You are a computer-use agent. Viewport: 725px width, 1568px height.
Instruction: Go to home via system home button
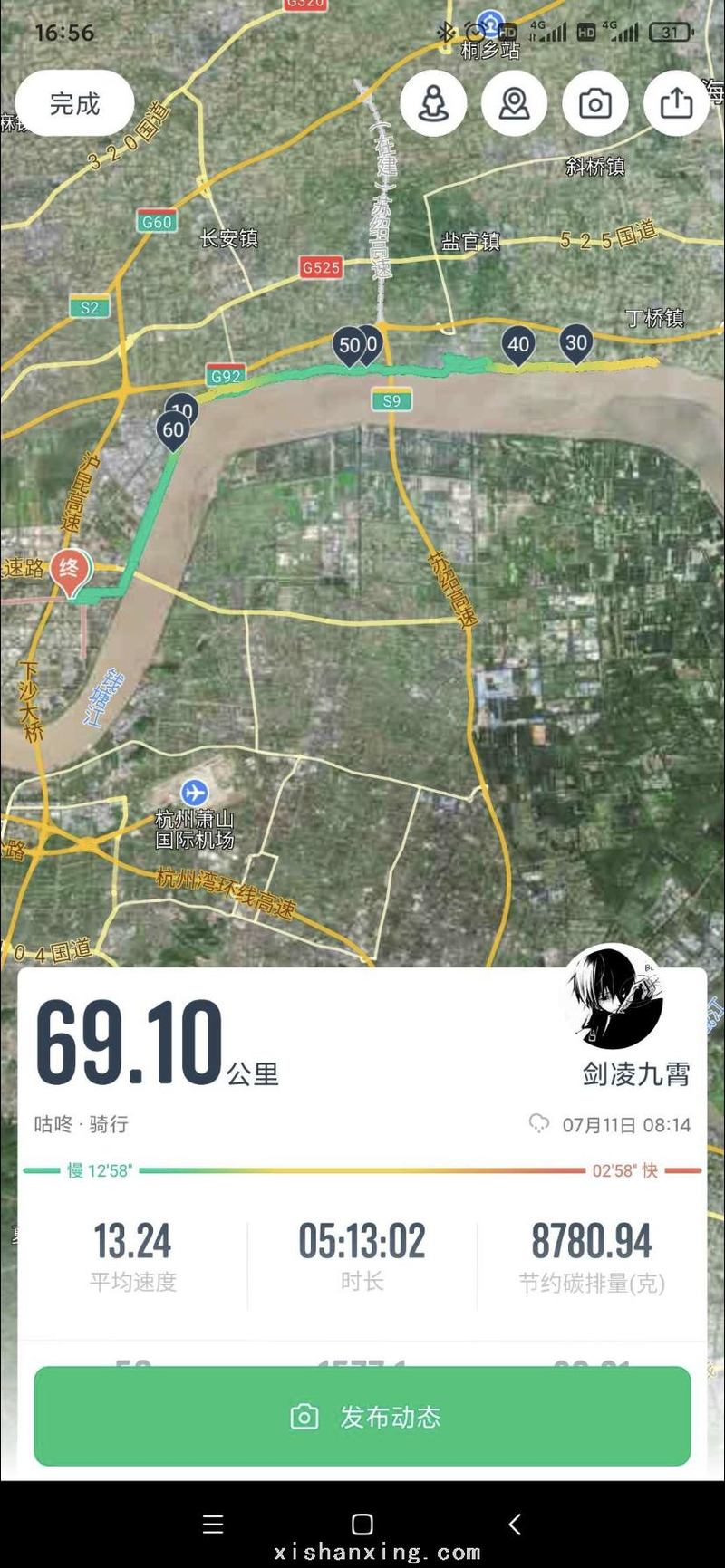click(362, 1525)
